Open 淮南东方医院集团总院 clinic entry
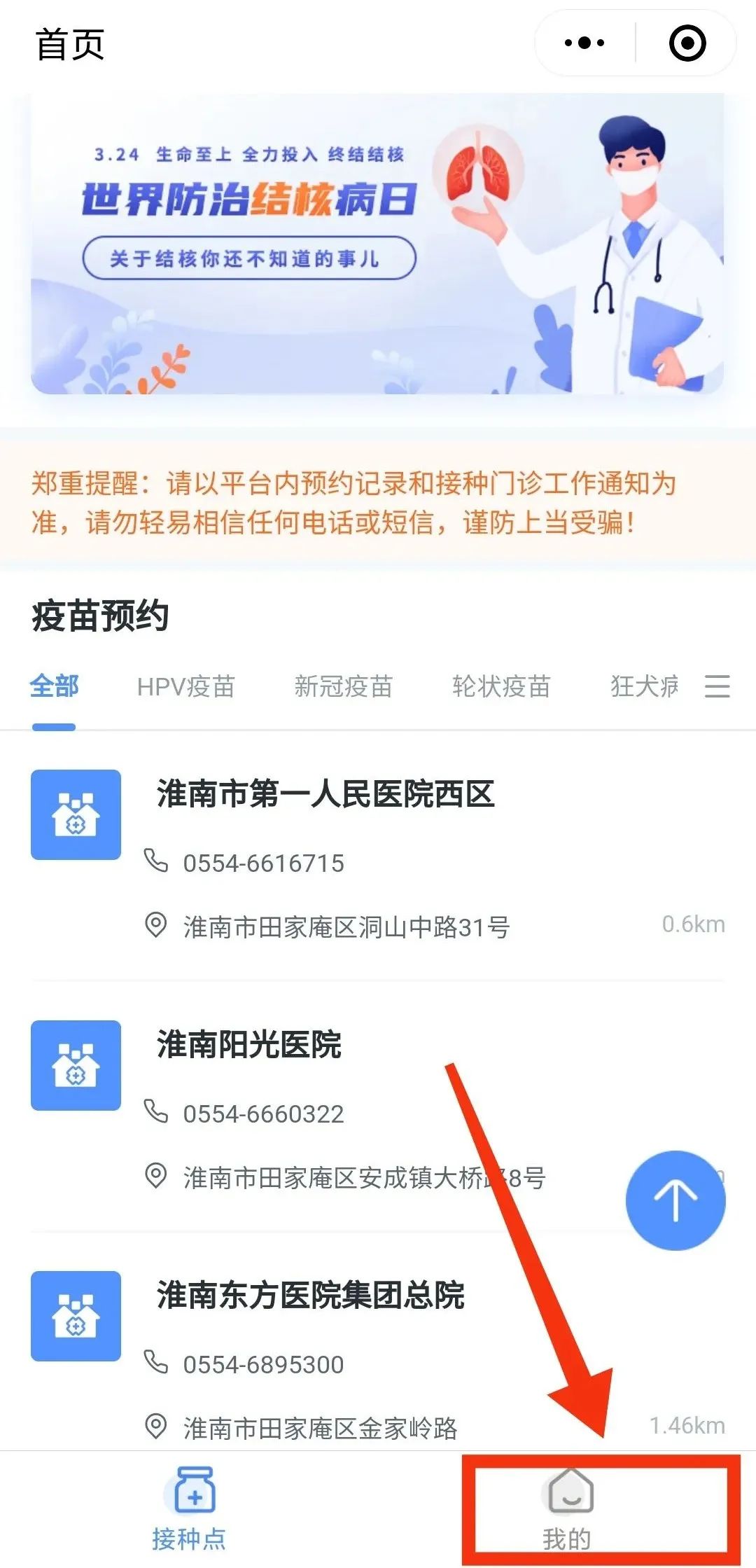The width and height of the screenshot is (756, 1568). [311, 1296]
